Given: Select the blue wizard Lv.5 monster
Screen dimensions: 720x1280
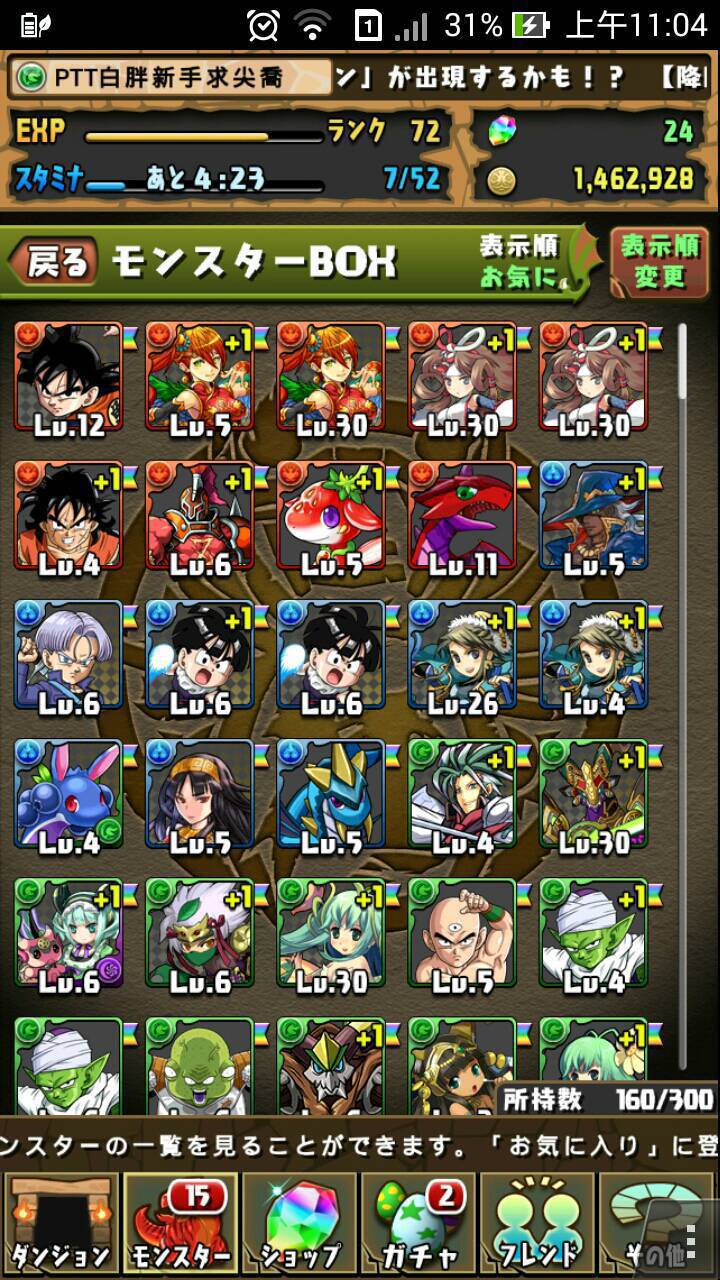Looking at the screenshot, I should pos(594,519).
